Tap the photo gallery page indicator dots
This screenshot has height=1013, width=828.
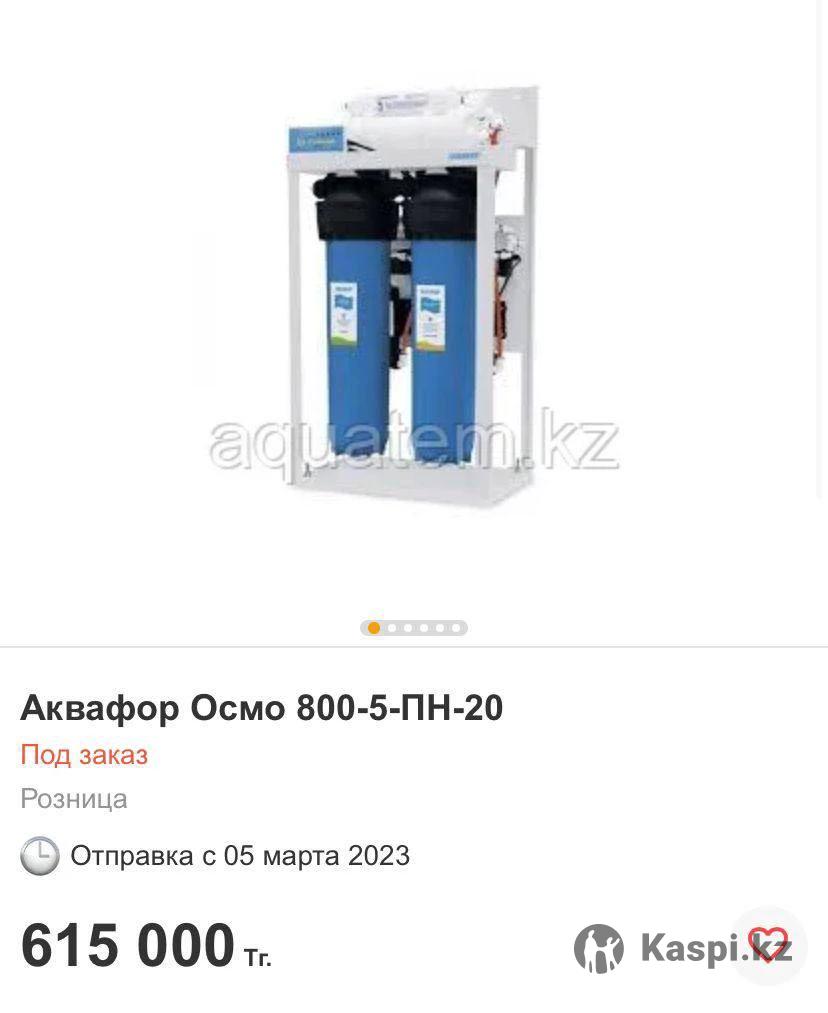(x=414, y=628)
